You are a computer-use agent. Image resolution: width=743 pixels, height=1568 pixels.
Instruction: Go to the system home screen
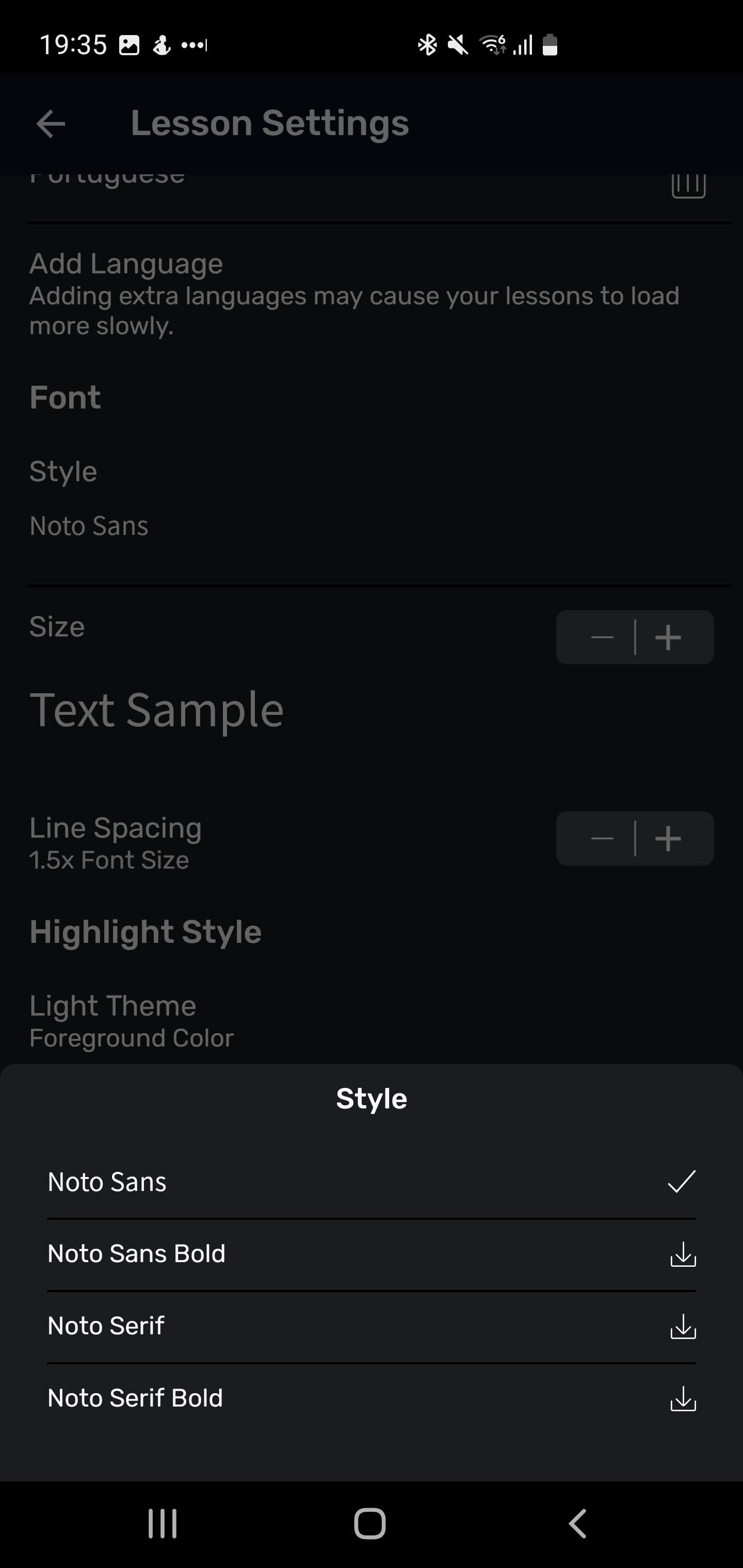pos(370,1524)
